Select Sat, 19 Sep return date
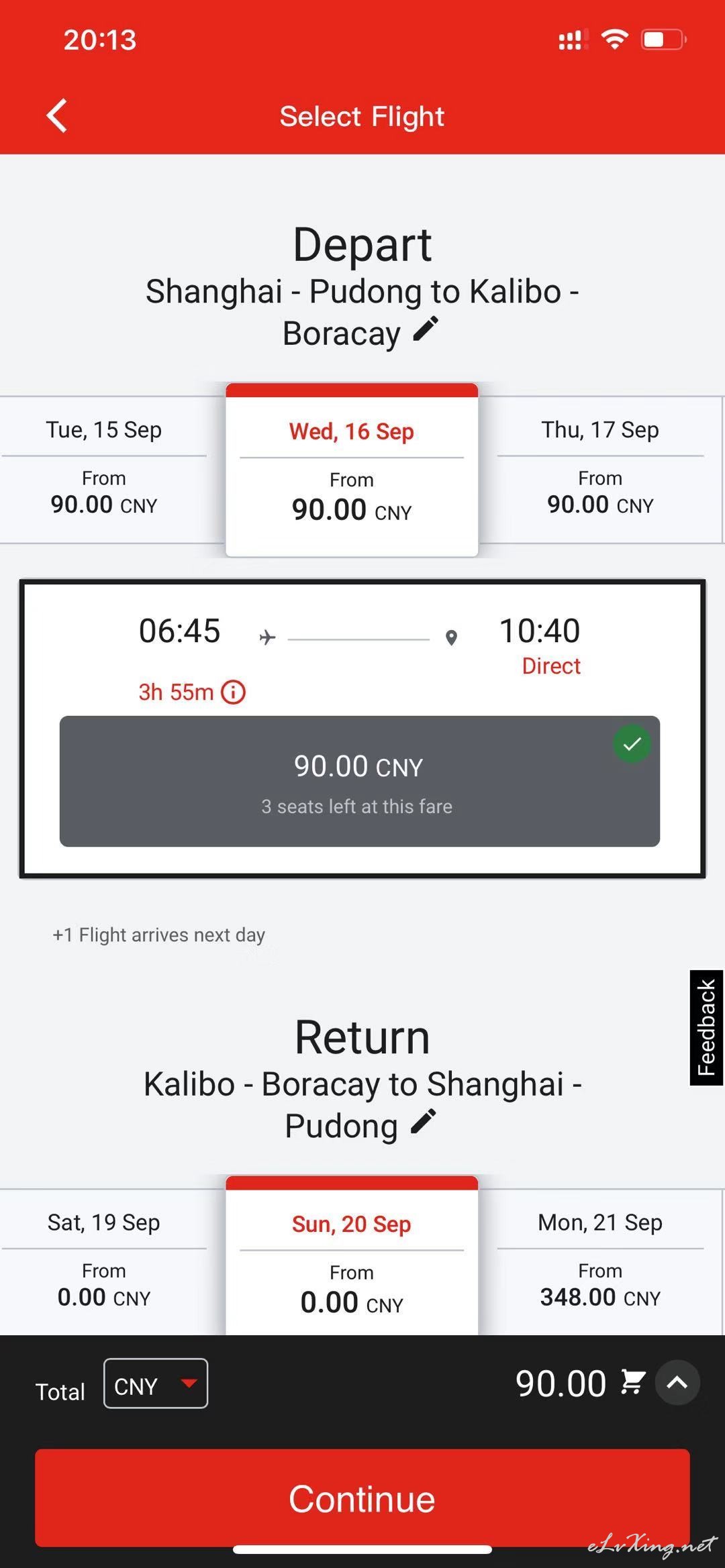The image size is (725, 1568). click(104, 1262)
